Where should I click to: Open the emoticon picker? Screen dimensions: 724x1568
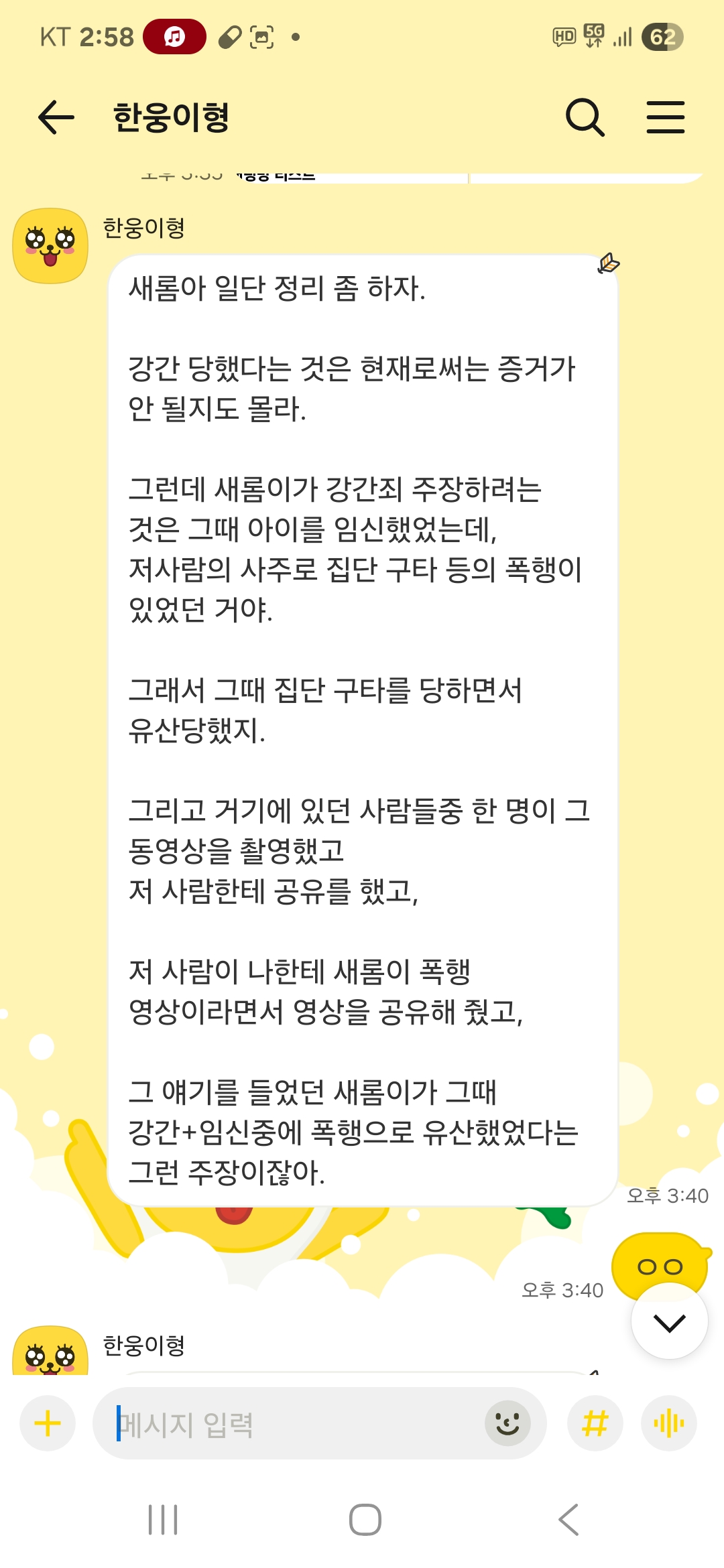[507, 1423]
